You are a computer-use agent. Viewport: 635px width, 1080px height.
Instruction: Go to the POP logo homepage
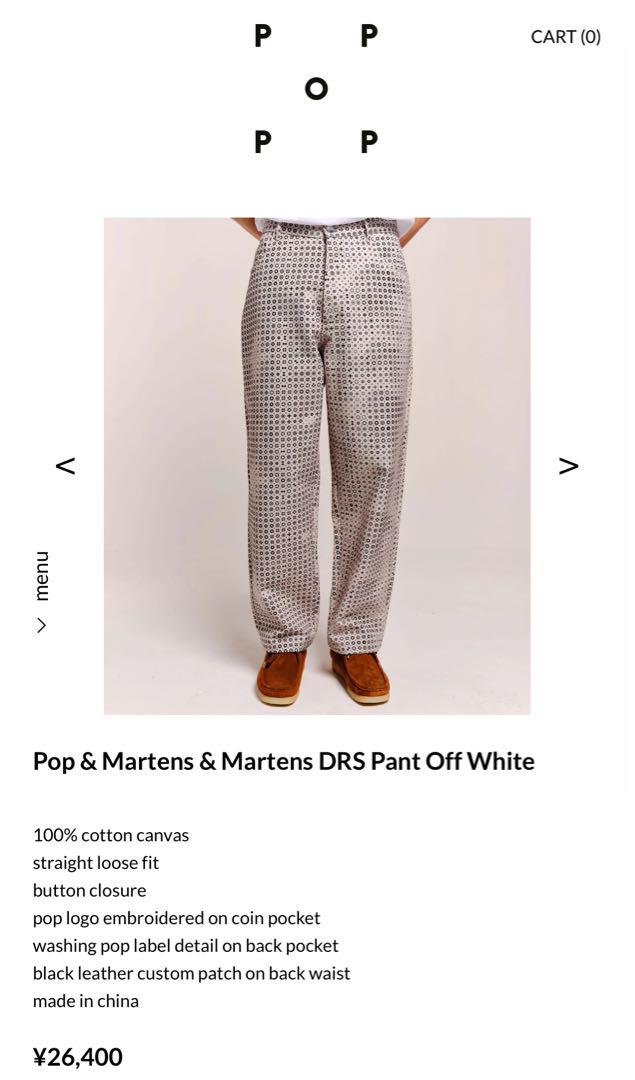point(316,88)
